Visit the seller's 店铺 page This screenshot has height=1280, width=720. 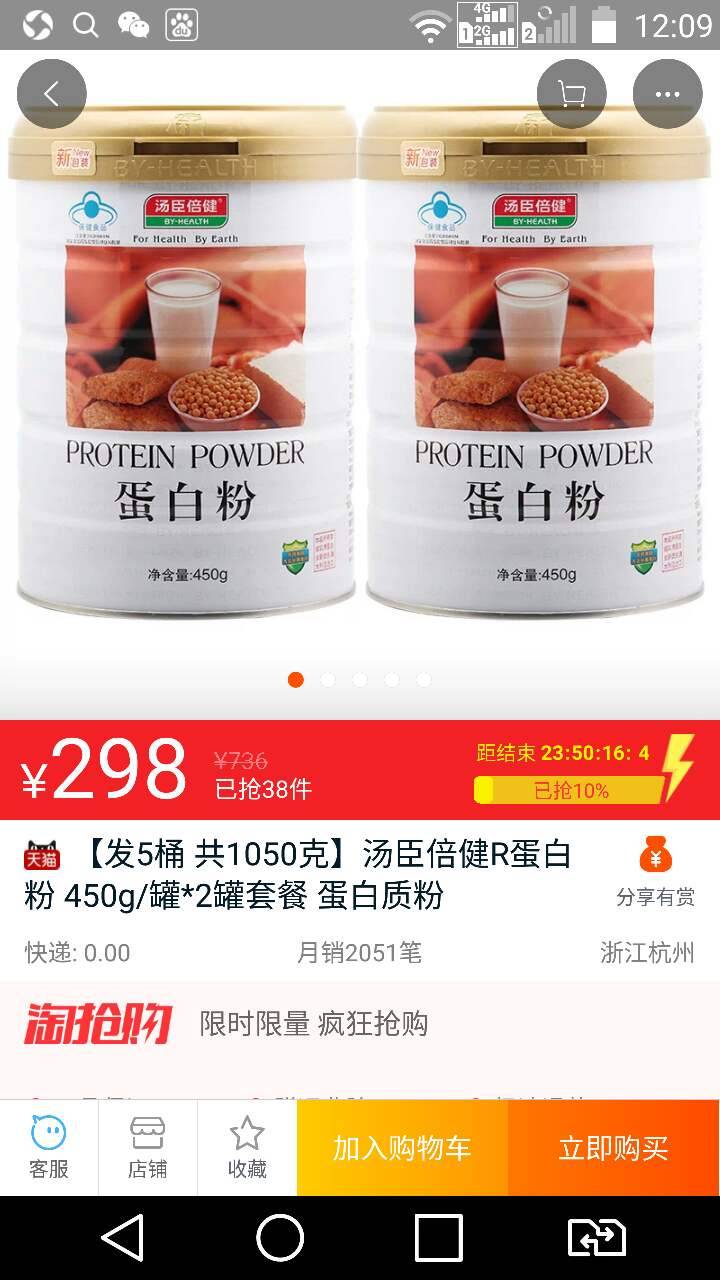(x=147, y=1147)
